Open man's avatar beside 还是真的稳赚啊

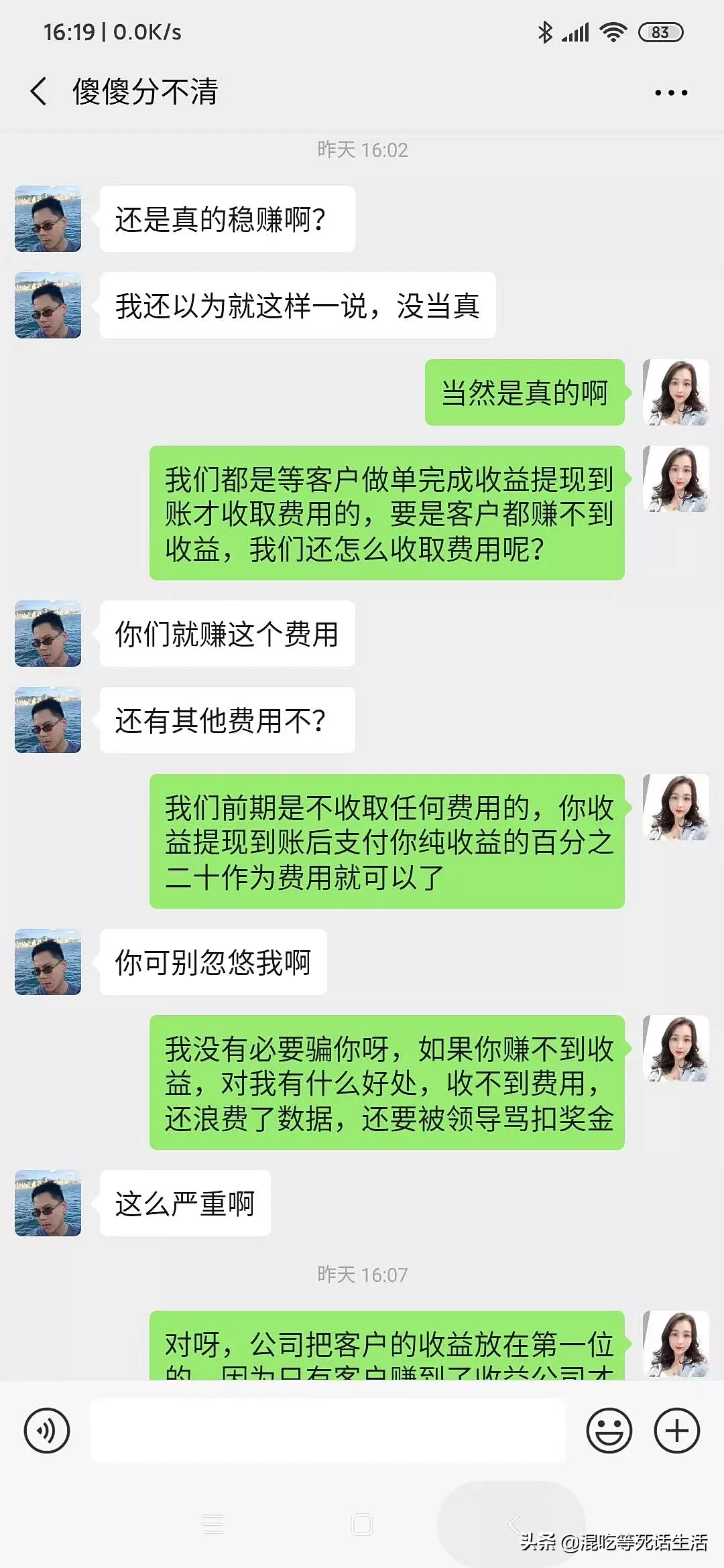[48, 219]
